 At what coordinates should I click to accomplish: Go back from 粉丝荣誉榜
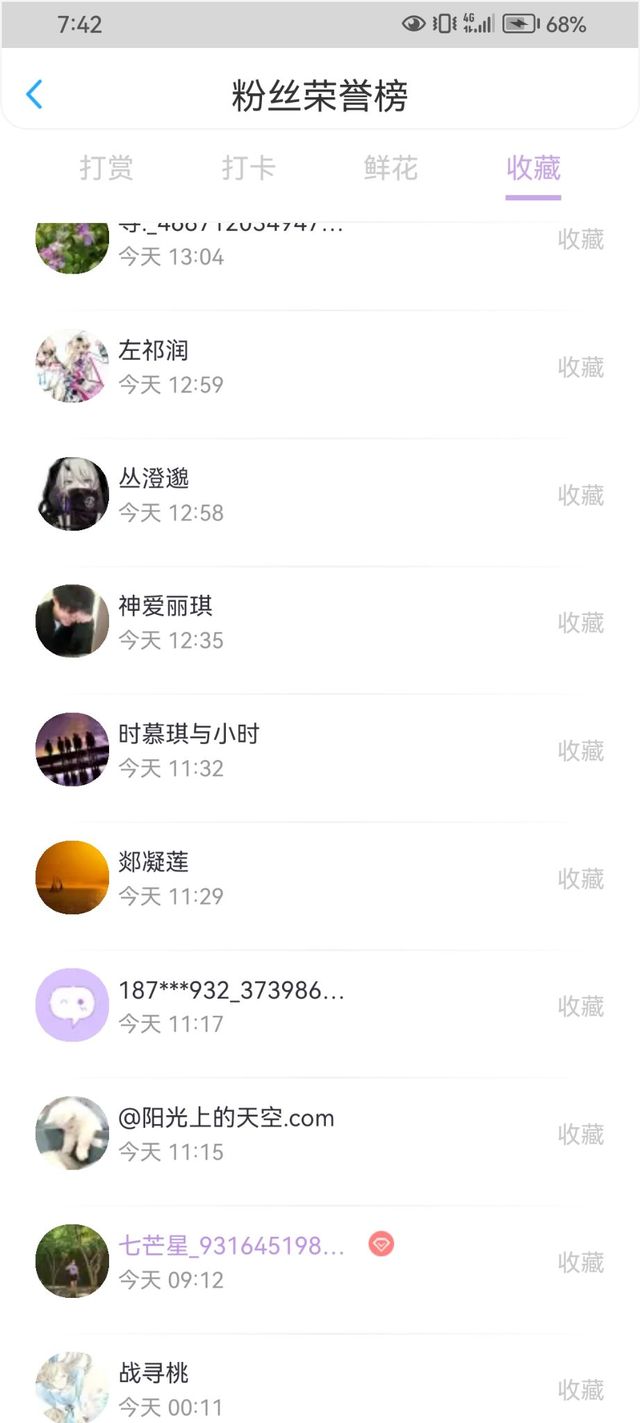(x=34, y=95)
